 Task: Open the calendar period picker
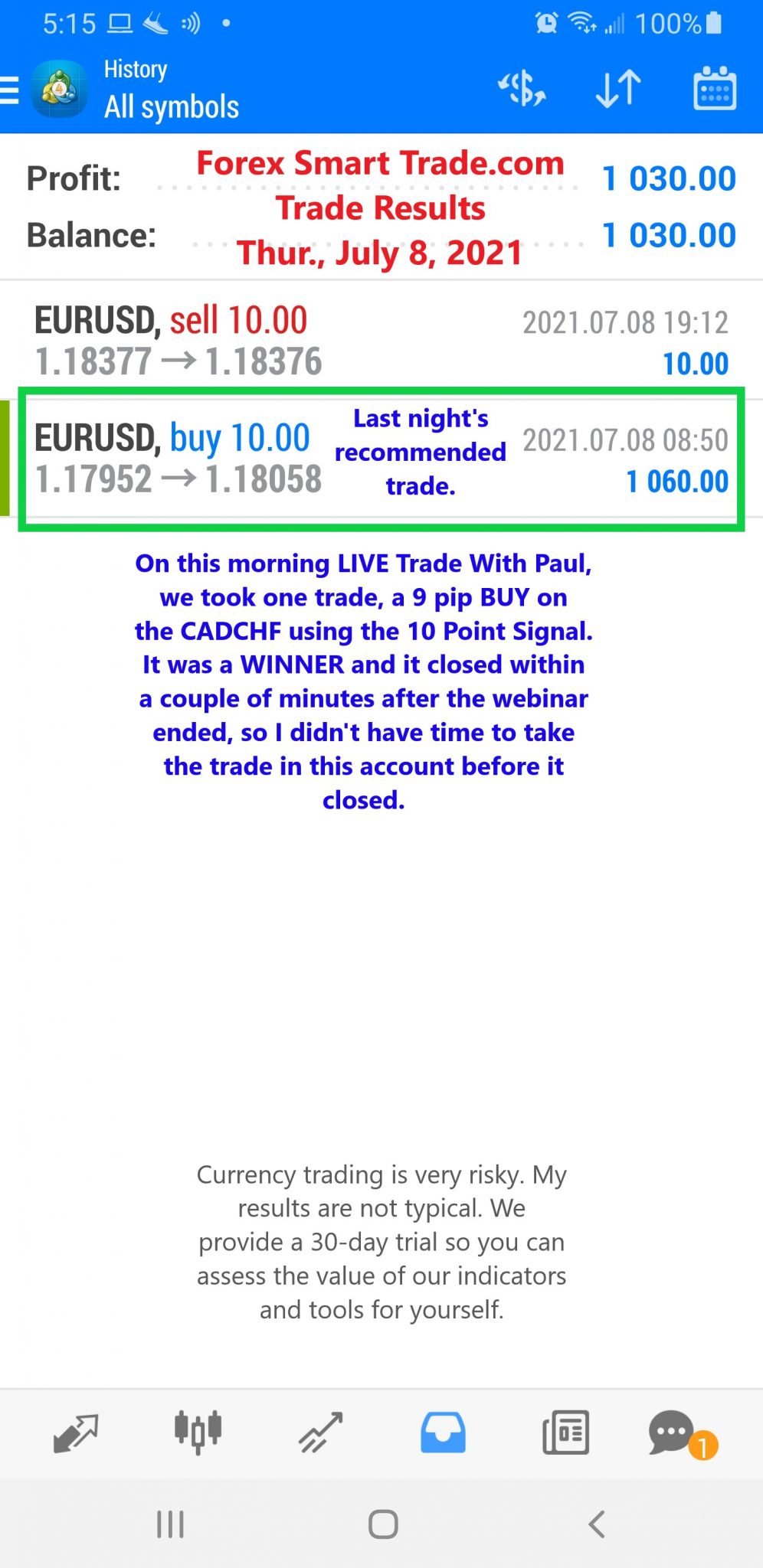click(714, 89)
